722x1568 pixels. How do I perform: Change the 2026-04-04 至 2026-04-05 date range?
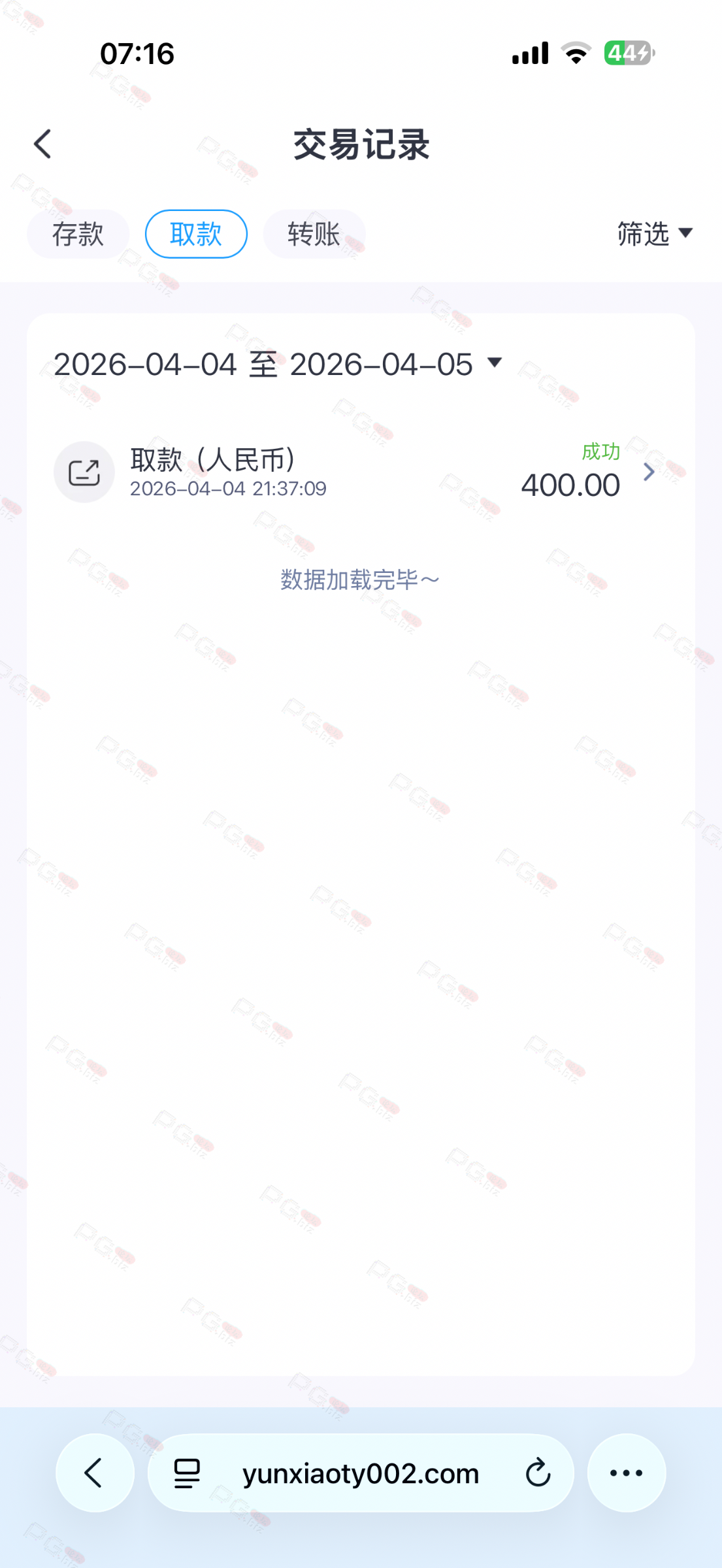pos(278,364)
